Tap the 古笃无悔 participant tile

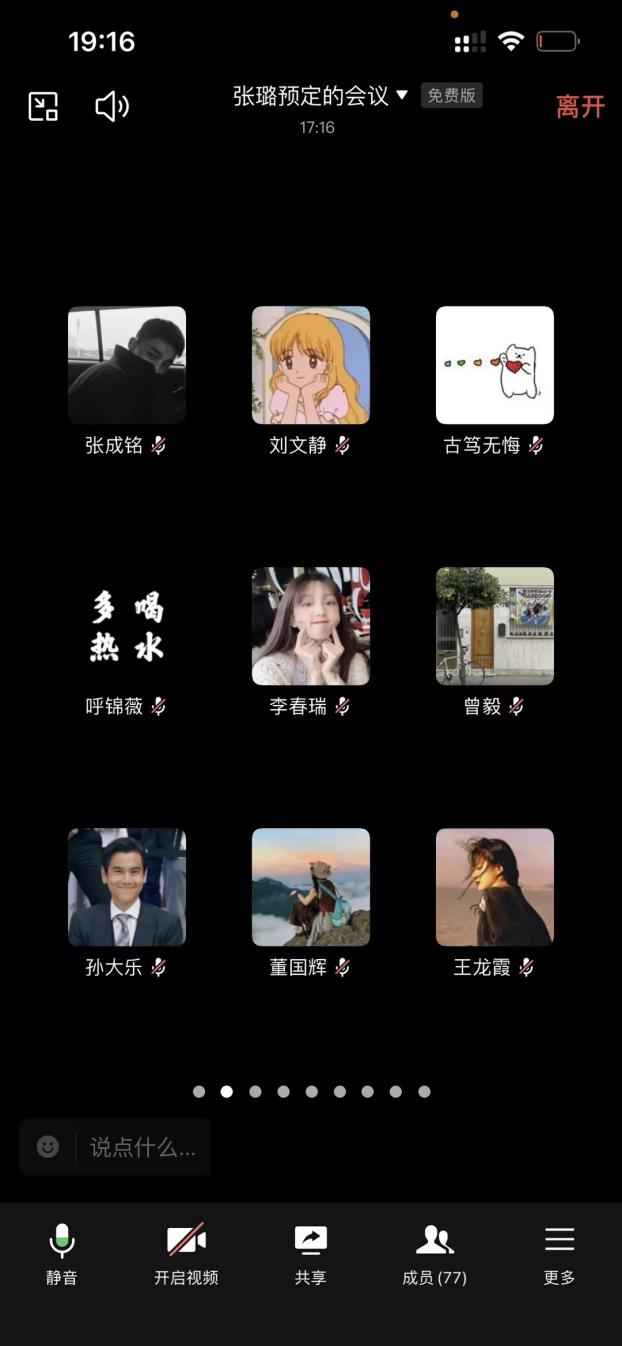click(x=495, y=365)
